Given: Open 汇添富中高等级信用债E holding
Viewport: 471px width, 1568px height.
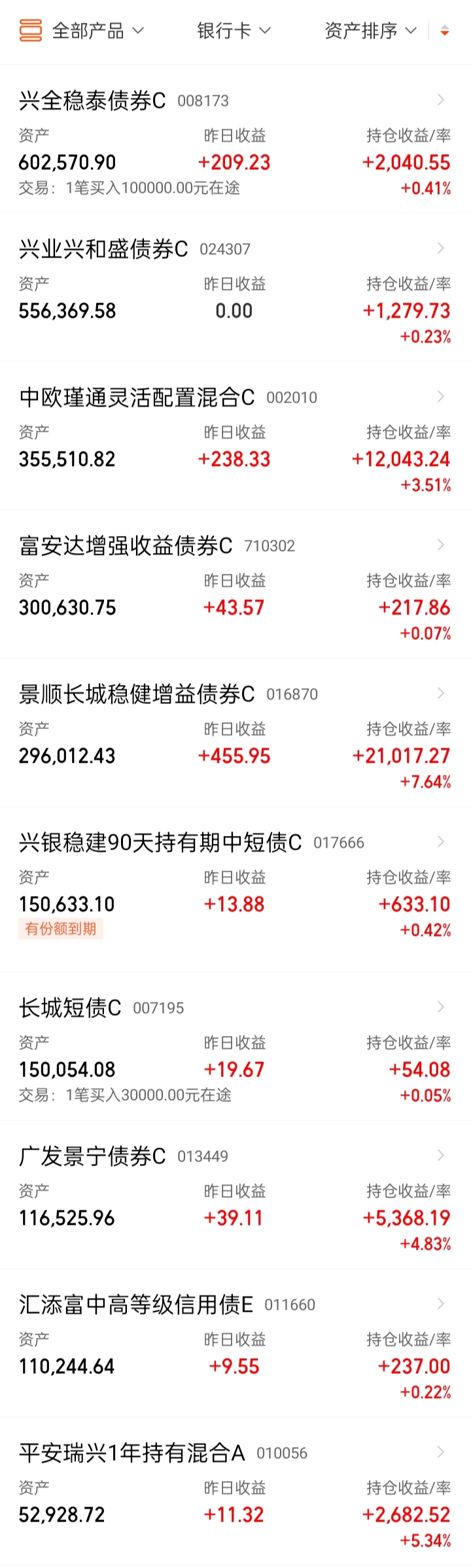Looking at the screenshot, I should tap(135, 1305).
